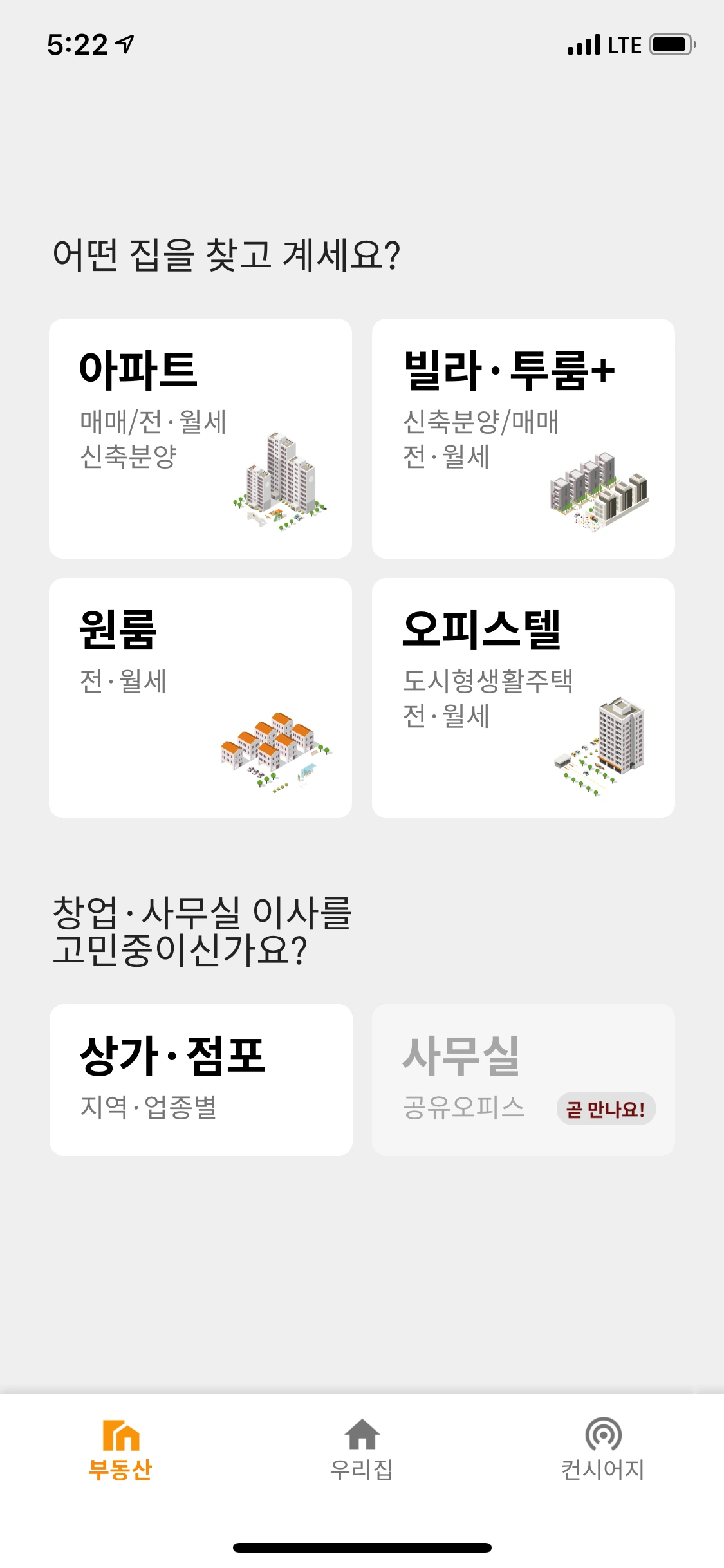The height and width of the screenshot is (1568, 724).
Task: Tap the battery icon in status bar
Action: pyautogui.click(x=673, y=44)
